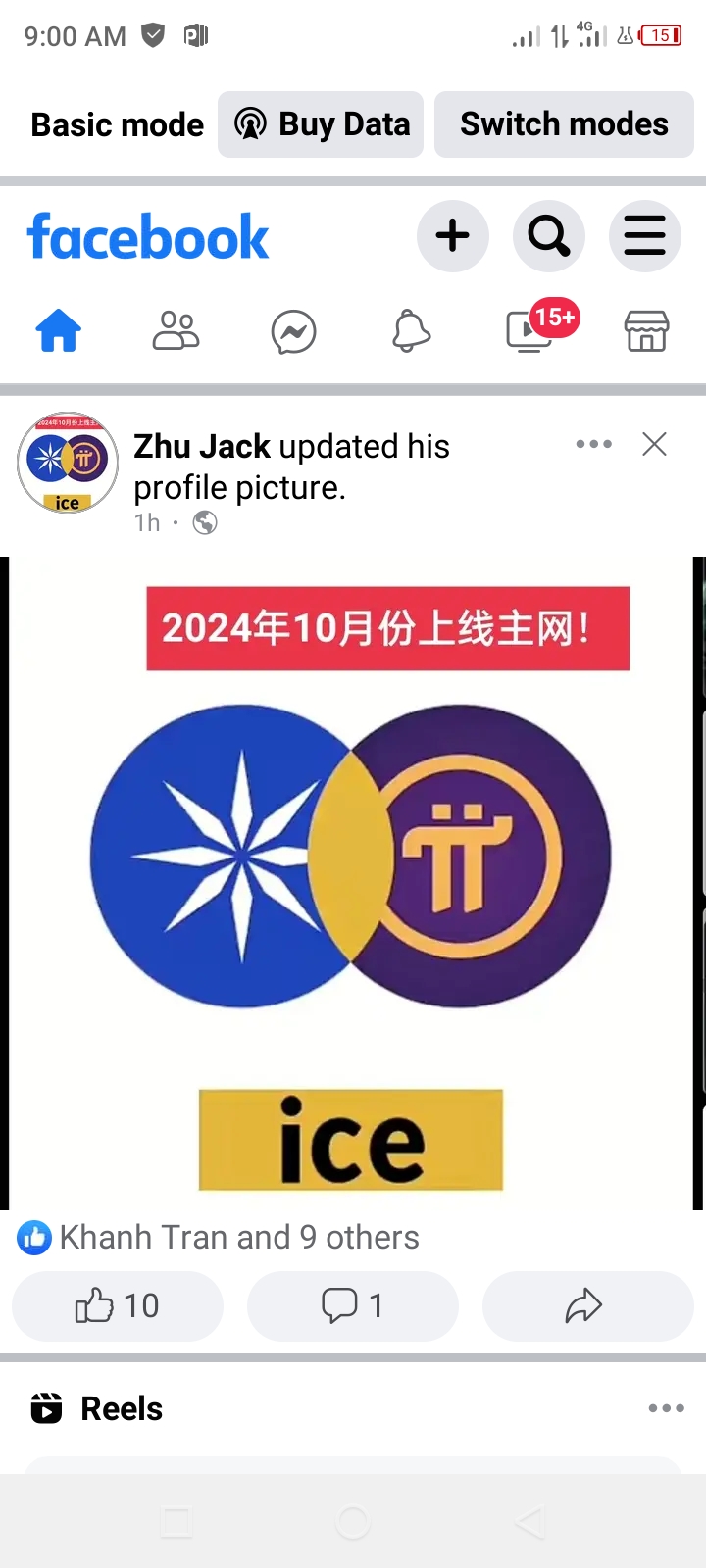Create new content with plus icon
706x1568 pixels.
(x=452, y=236)
